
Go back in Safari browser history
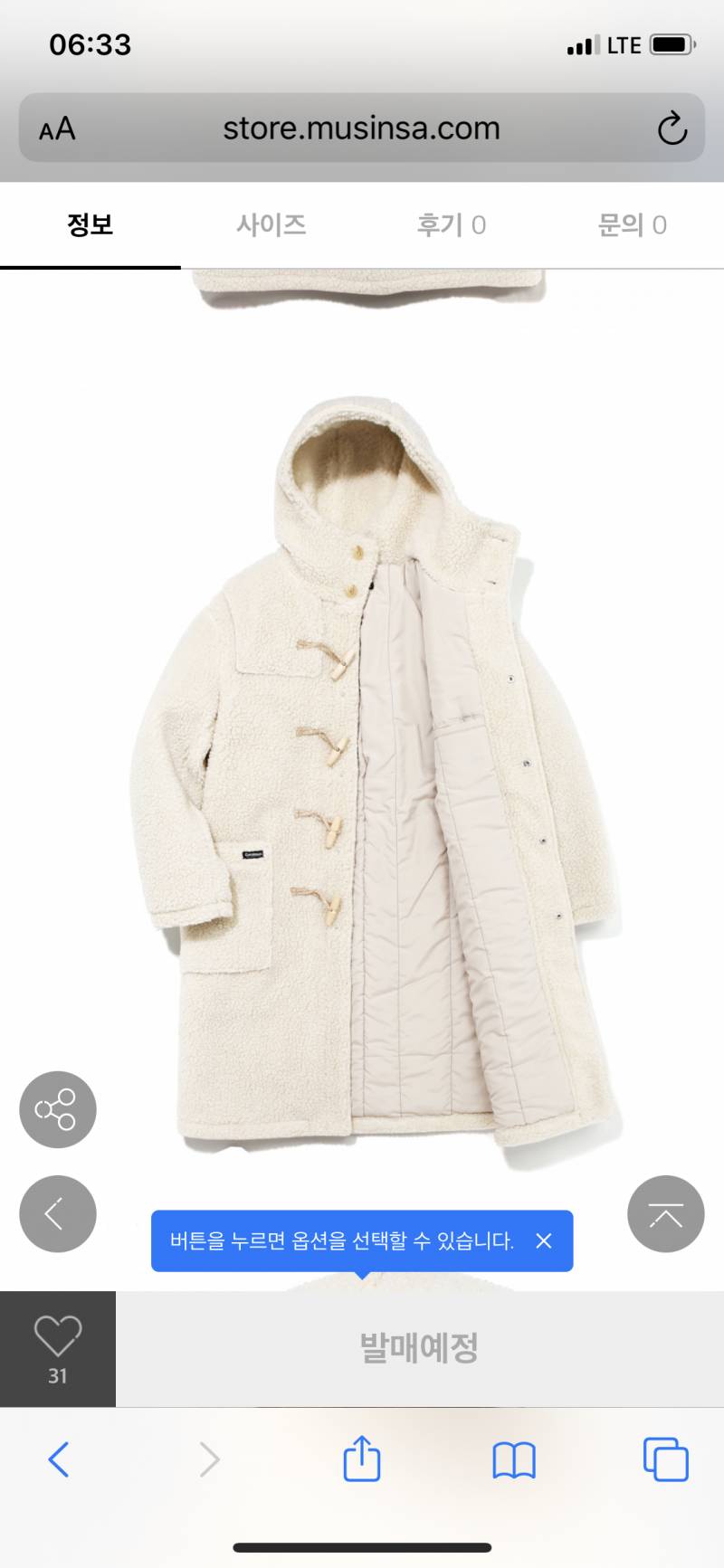point(59,1459)
